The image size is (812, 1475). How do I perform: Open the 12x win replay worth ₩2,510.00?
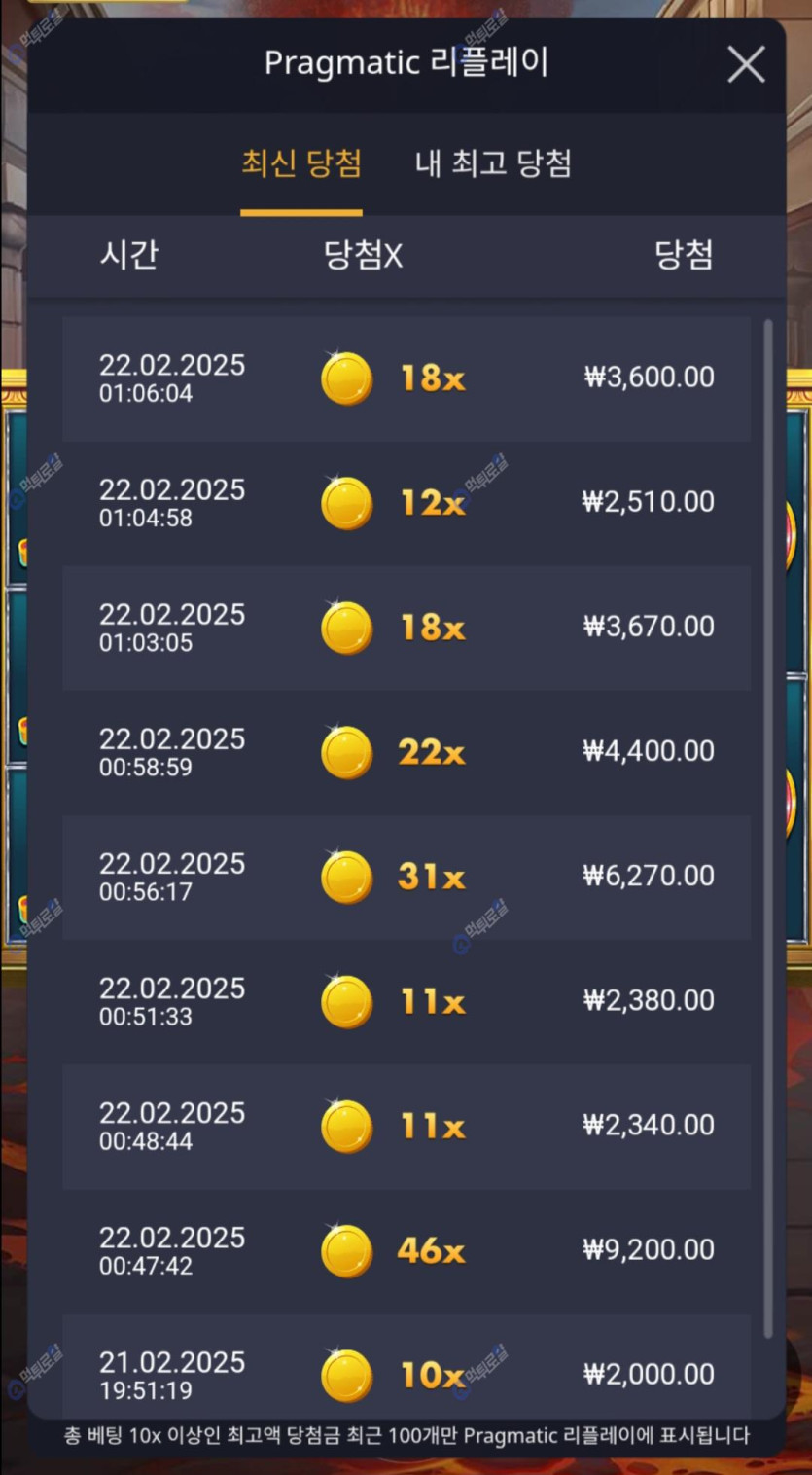[x=406, y=503]
